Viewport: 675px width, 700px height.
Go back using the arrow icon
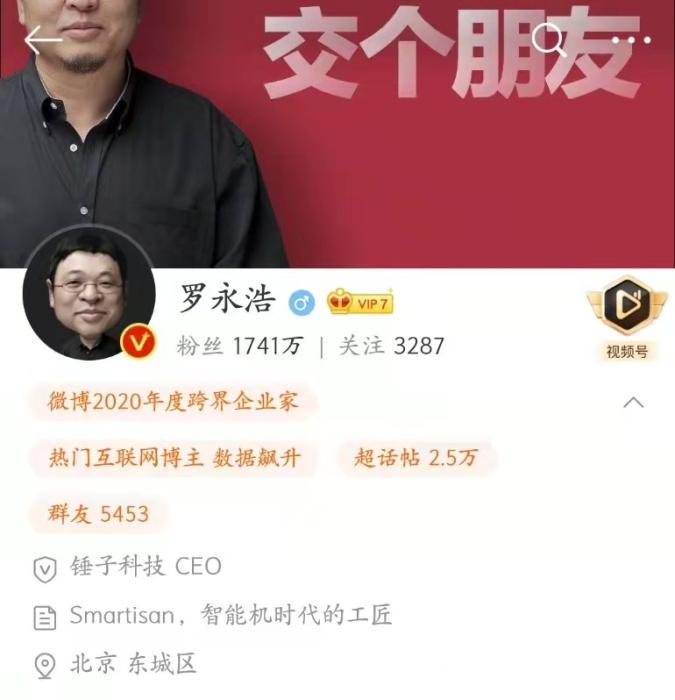pos(42,40)
